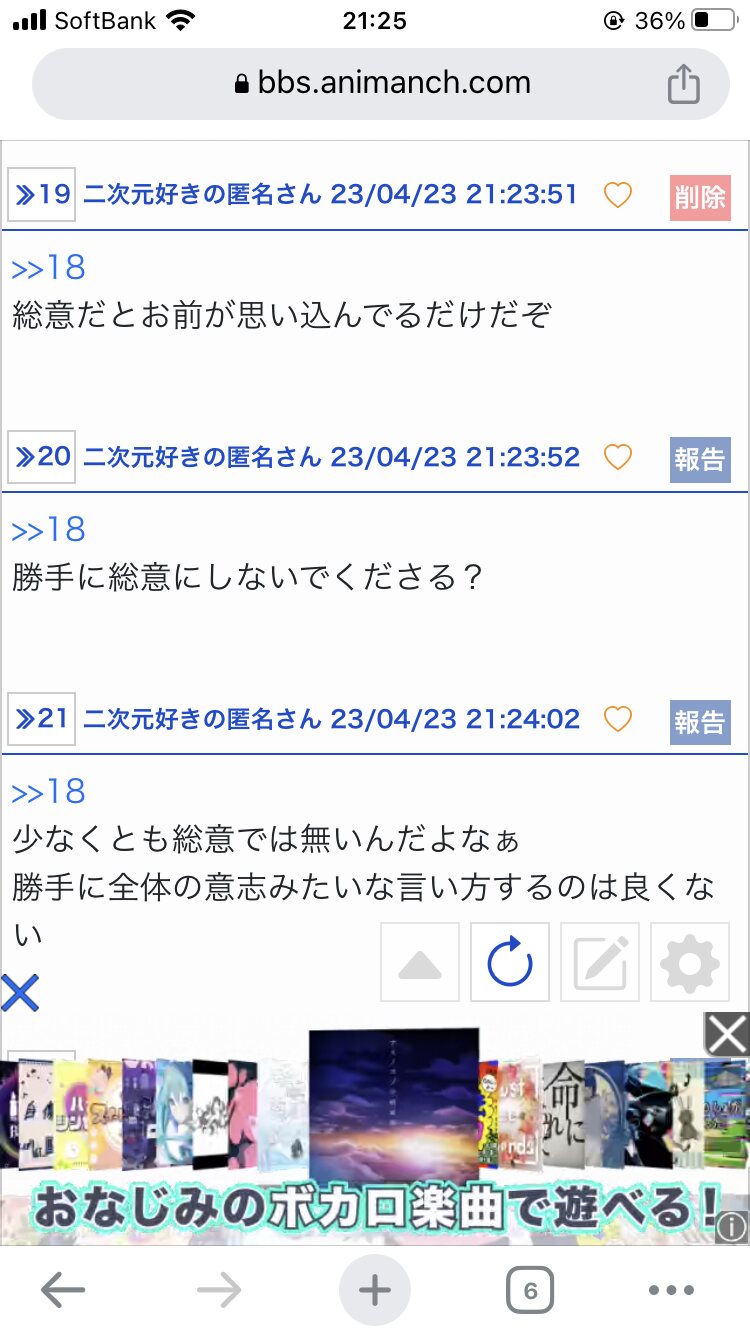Image resolution: width=750 pixels, height=1334 pixels.
Task: Share this page from the address bar
Action: [684, 84]
